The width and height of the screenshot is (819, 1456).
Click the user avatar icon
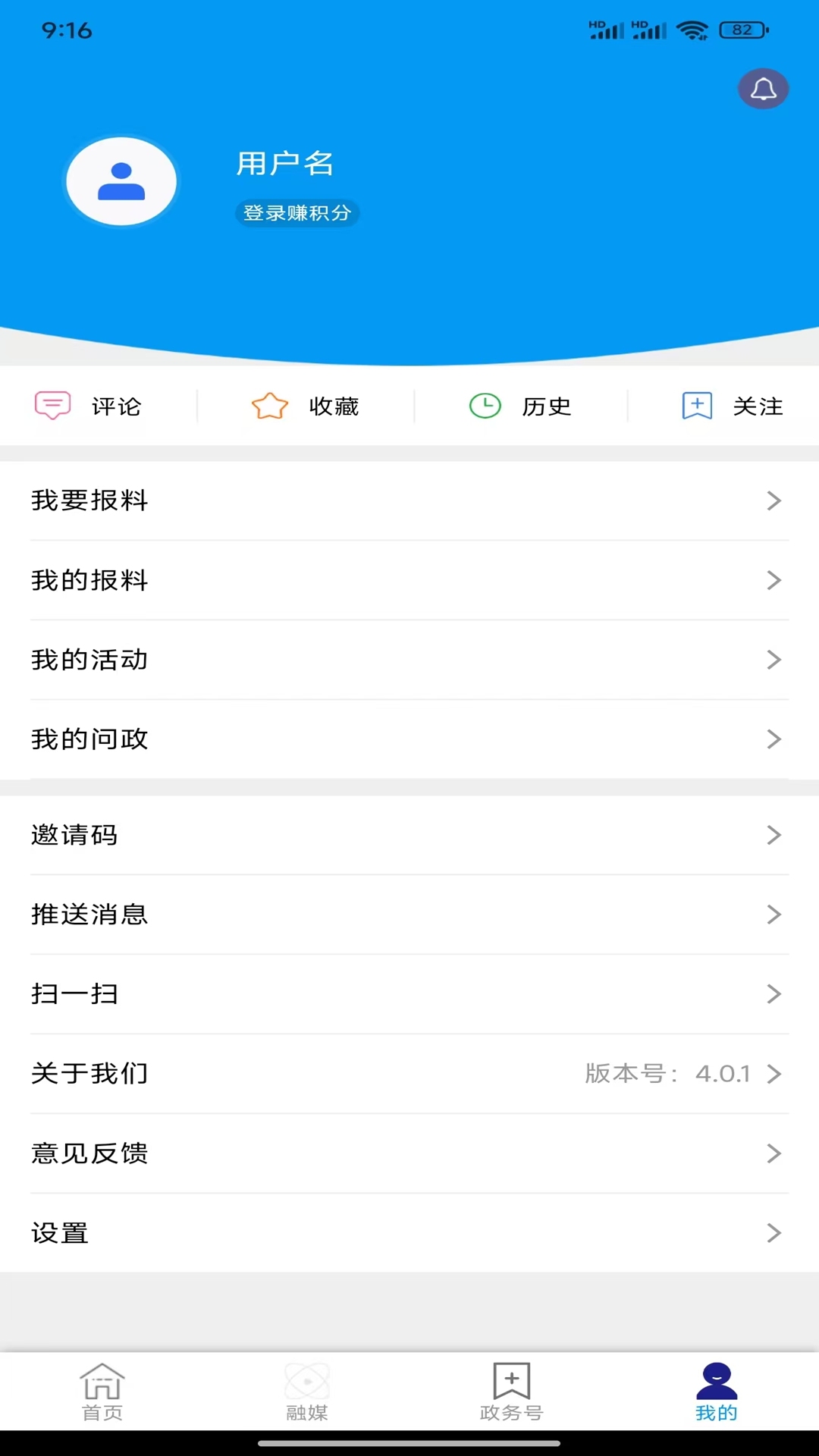[x=121, y=181]
